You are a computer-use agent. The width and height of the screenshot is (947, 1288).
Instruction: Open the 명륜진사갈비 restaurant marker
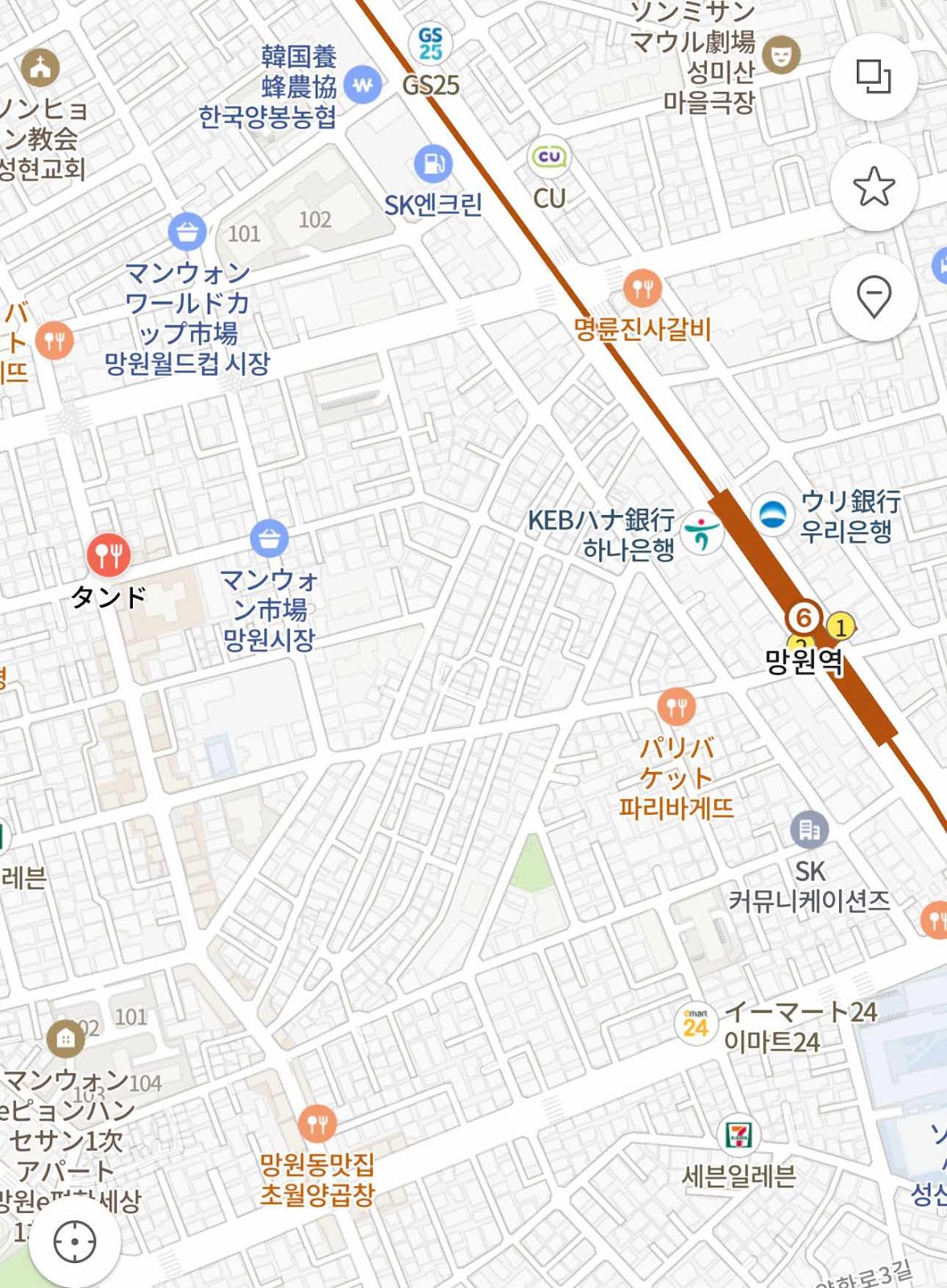(642, 287)
